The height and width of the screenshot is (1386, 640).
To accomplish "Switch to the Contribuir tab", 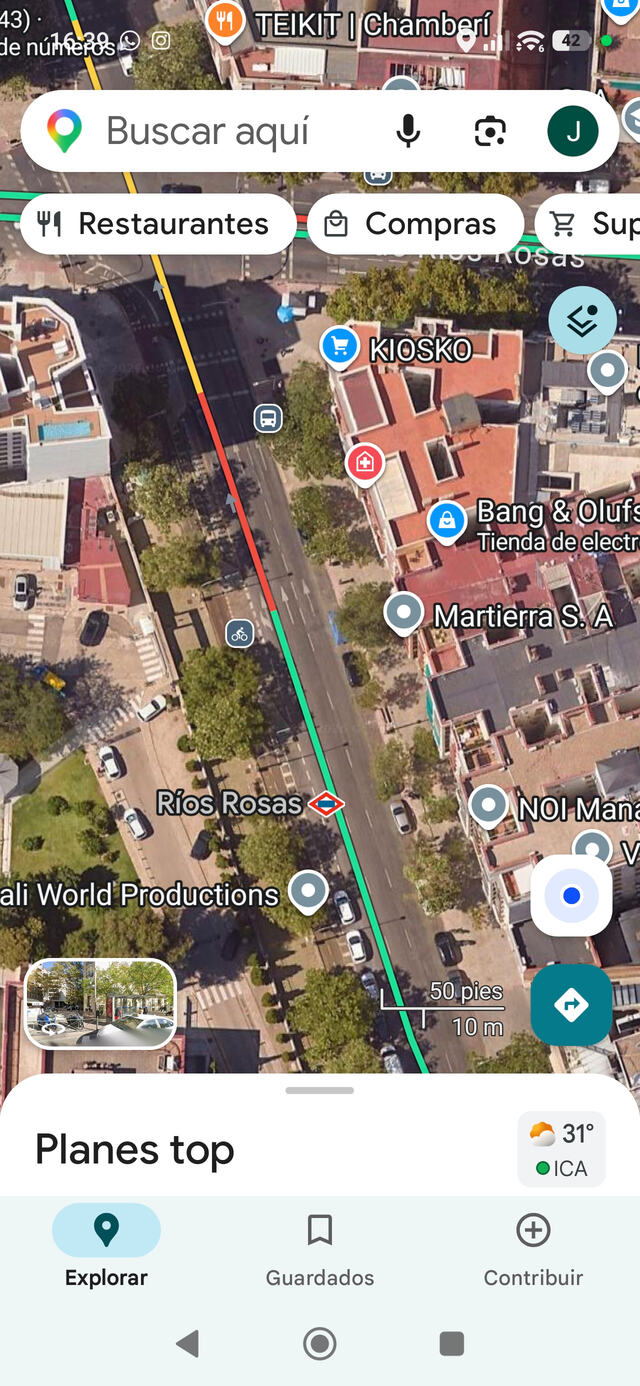I will pos(533,1247).
